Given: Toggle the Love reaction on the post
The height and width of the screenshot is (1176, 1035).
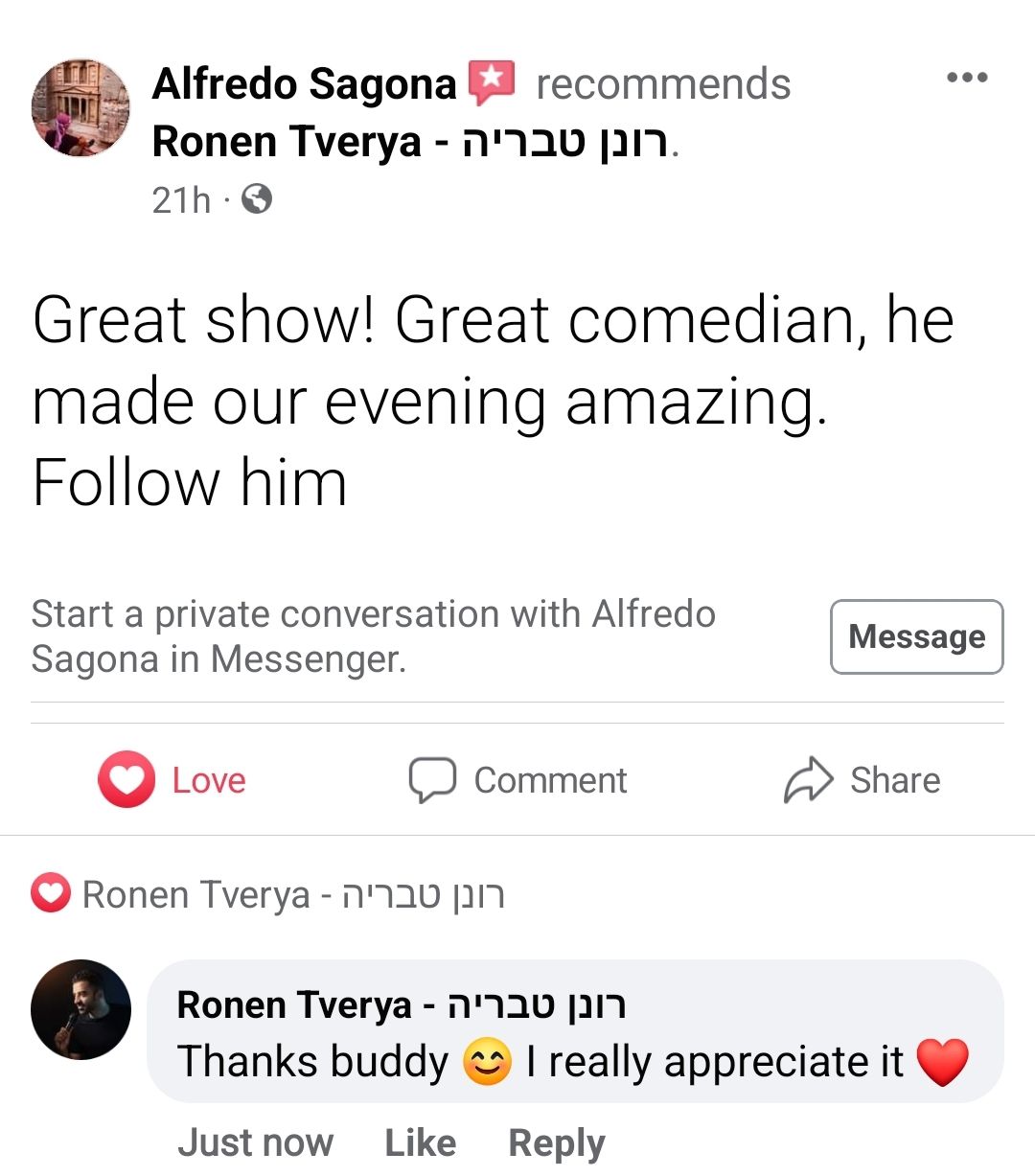Looking at the screenshot, I should point(172,779).
